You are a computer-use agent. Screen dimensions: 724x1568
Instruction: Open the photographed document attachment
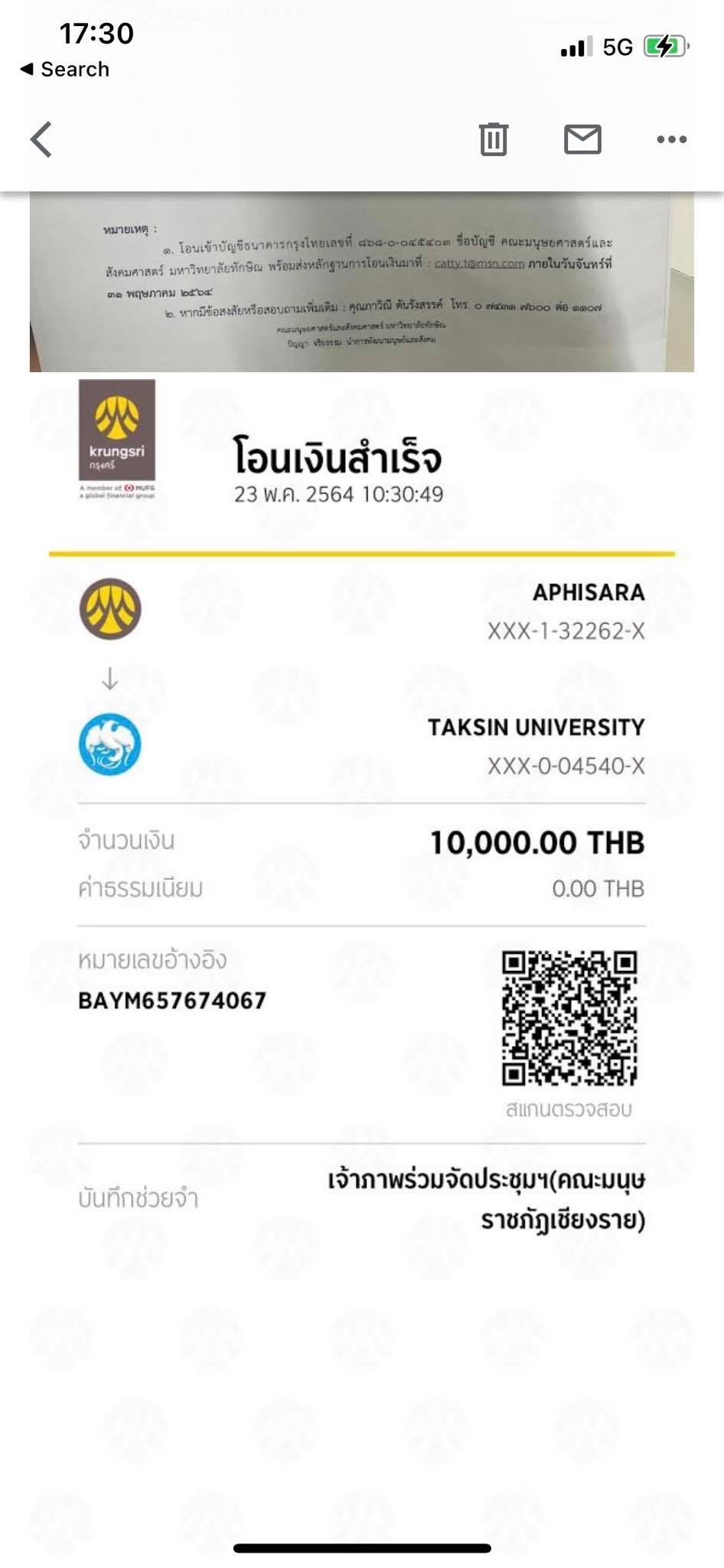pos(362,282)
